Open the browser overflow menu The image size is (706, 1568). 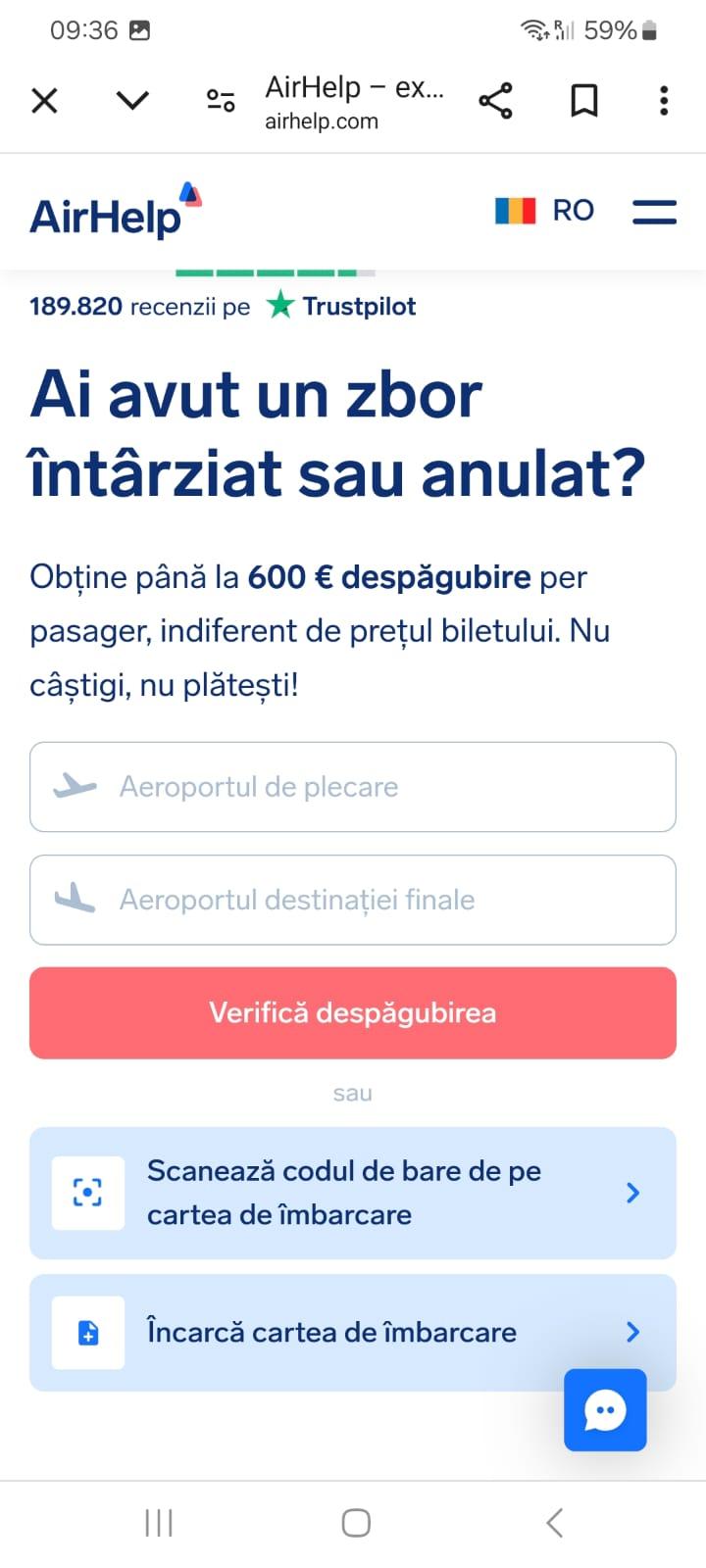coord(664,101)
